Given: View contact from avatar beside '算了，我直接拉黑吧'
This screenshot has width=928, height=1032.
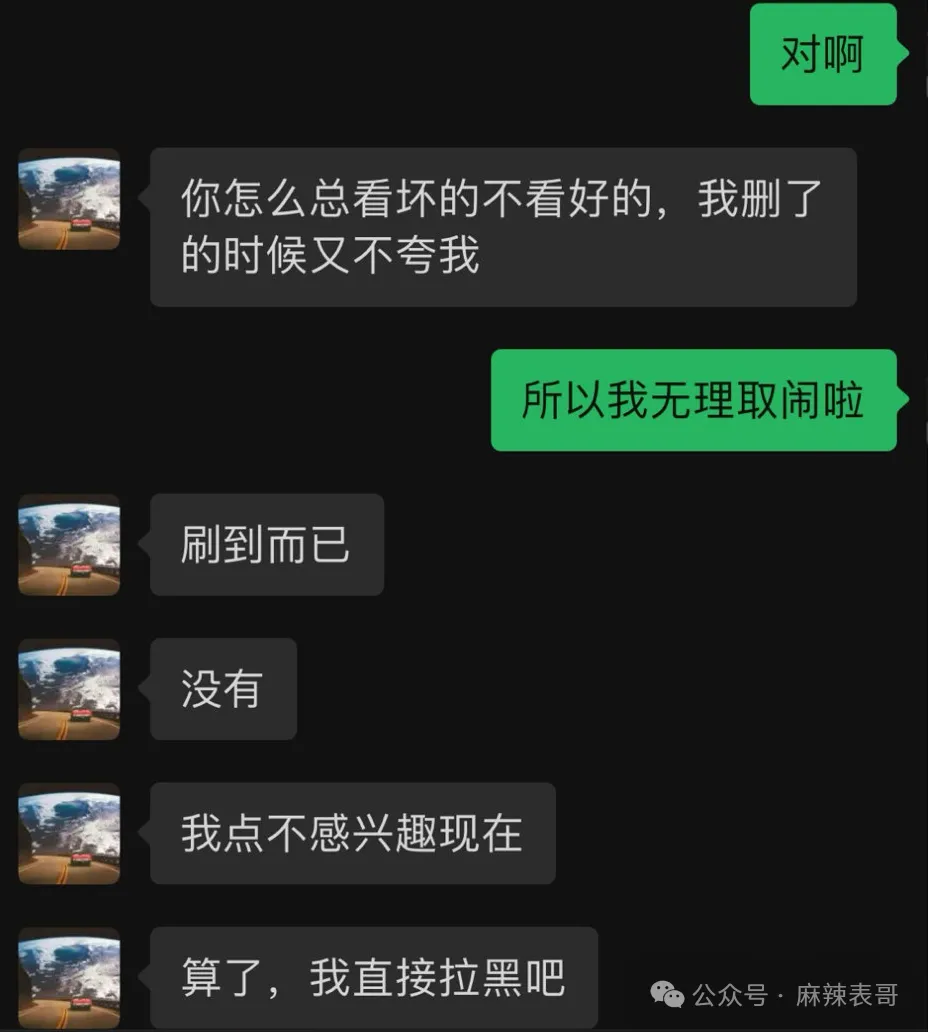Looking at the screenshot, I should click(69, 977).
